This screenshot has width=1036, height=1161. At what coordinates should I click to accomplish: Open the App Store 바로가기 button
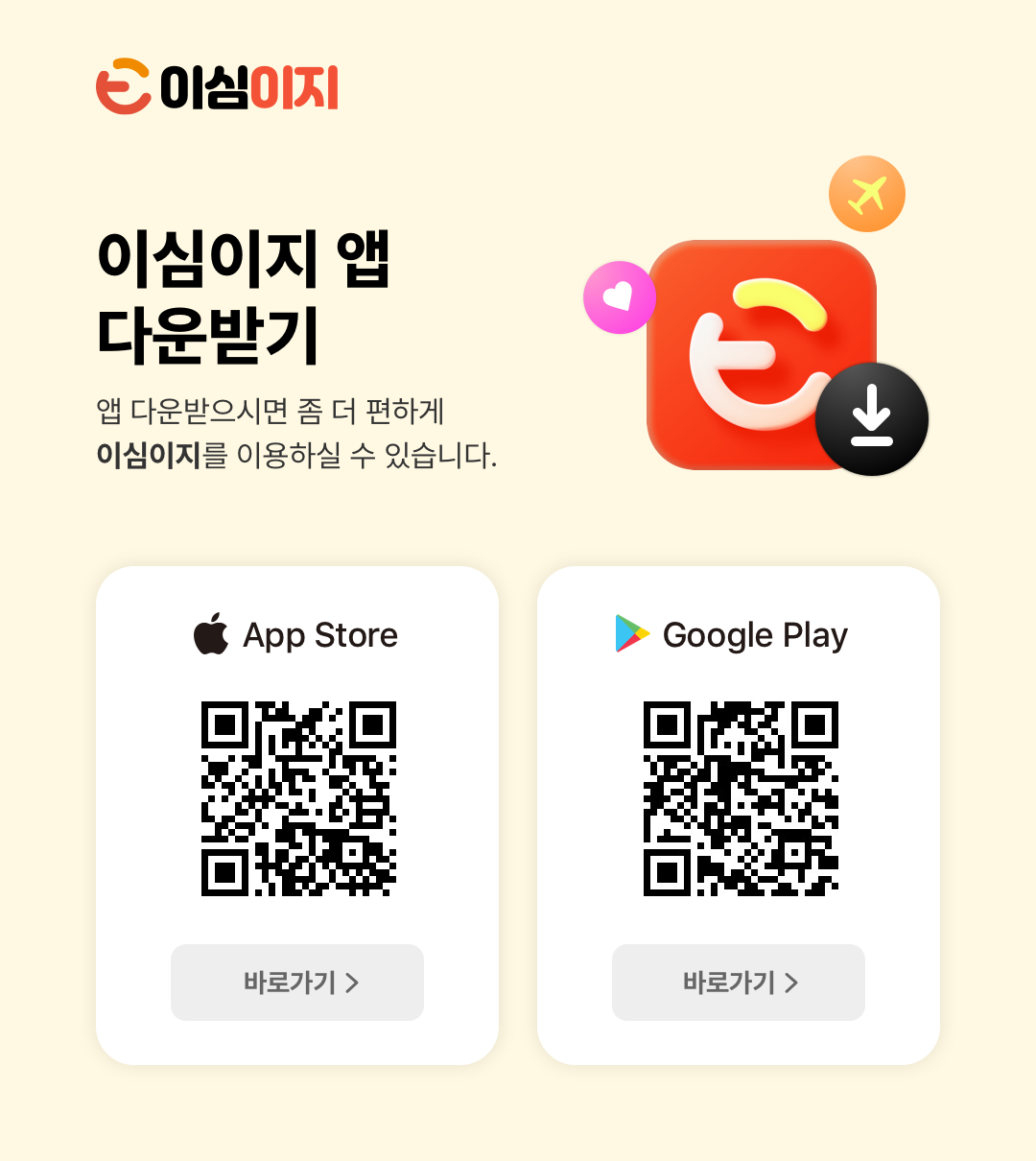[297, 983]
